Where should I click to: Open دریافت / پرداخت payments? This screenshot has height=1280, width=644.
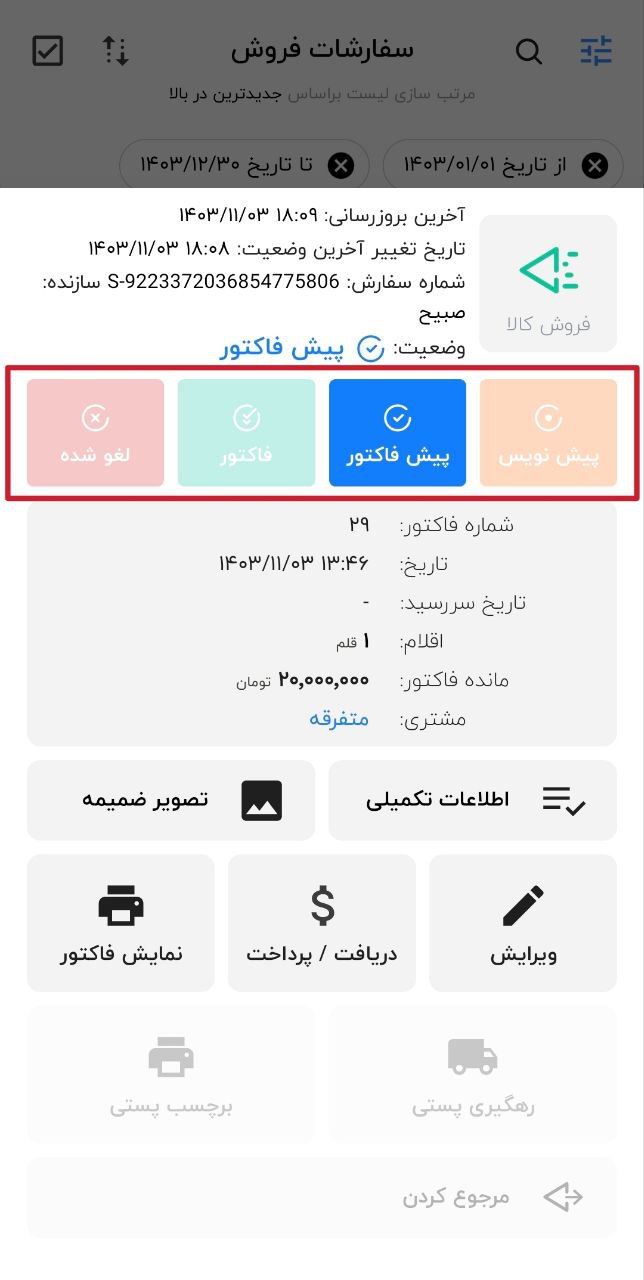point(322,923)
